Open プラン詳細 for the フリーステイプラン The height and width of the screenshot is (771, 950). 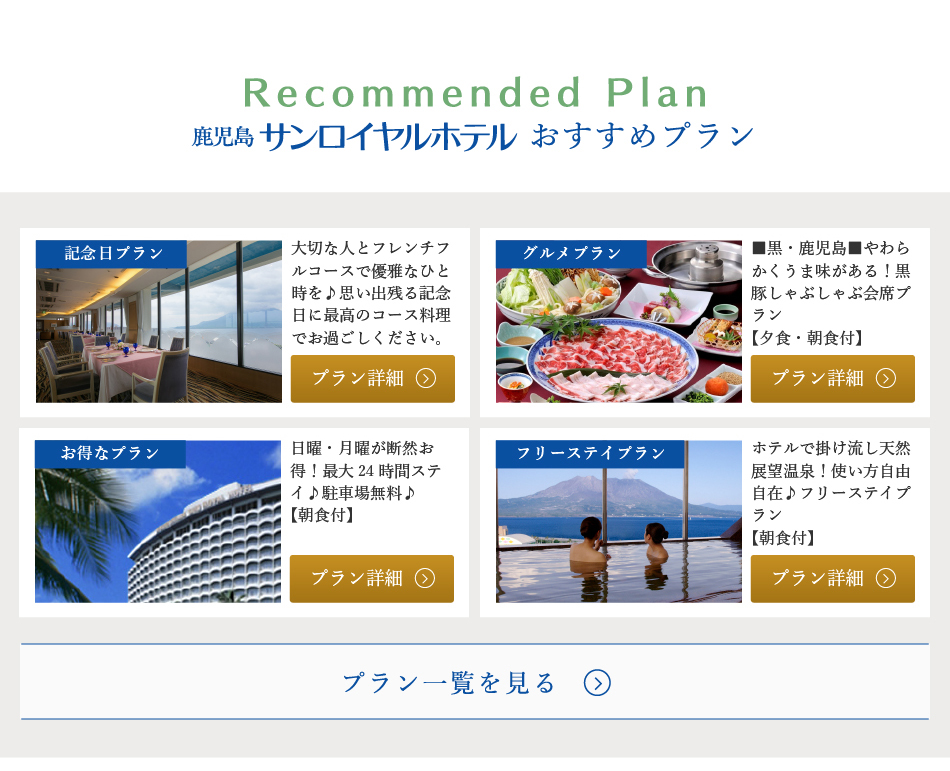[x=832, y=578]
